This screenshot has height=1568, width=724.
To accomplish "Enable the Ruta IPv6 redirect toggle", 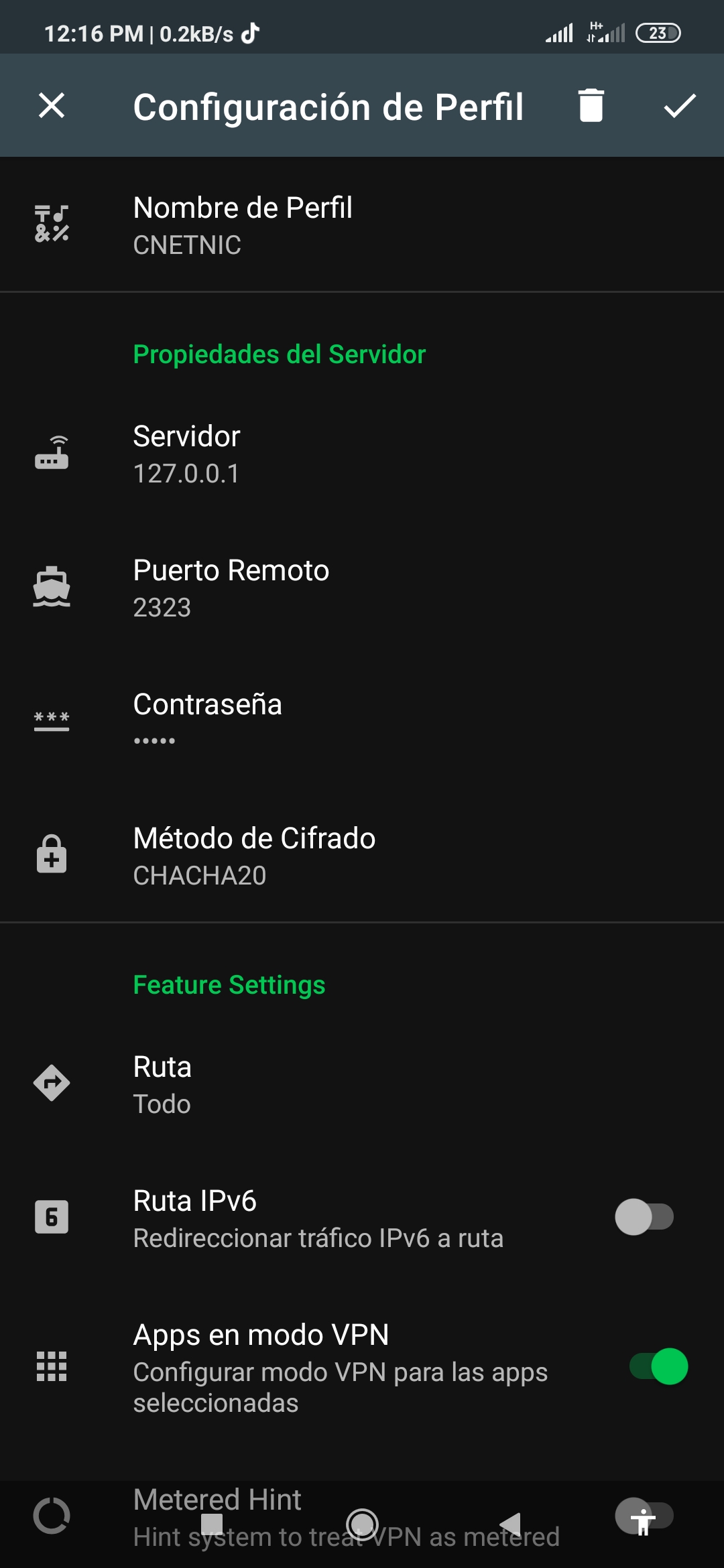I will [x=645, y=1218].
